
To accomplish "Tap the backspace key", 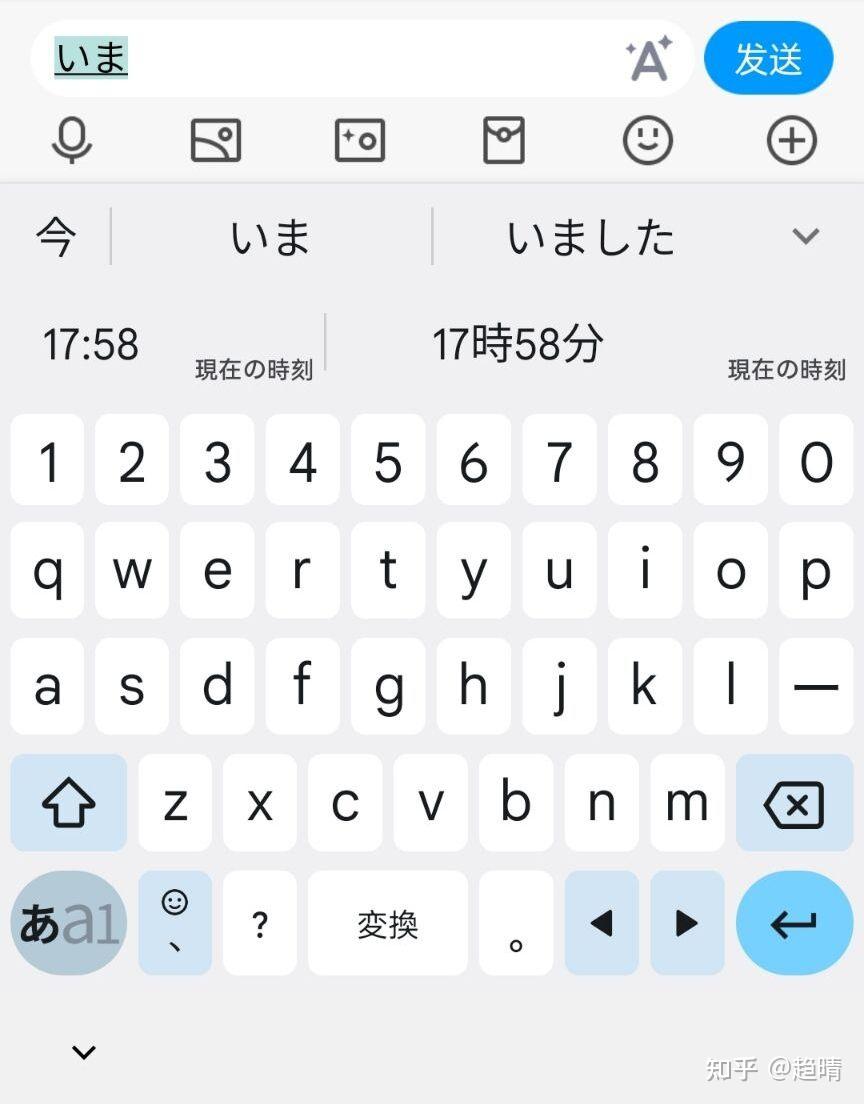I will [794, 803].
